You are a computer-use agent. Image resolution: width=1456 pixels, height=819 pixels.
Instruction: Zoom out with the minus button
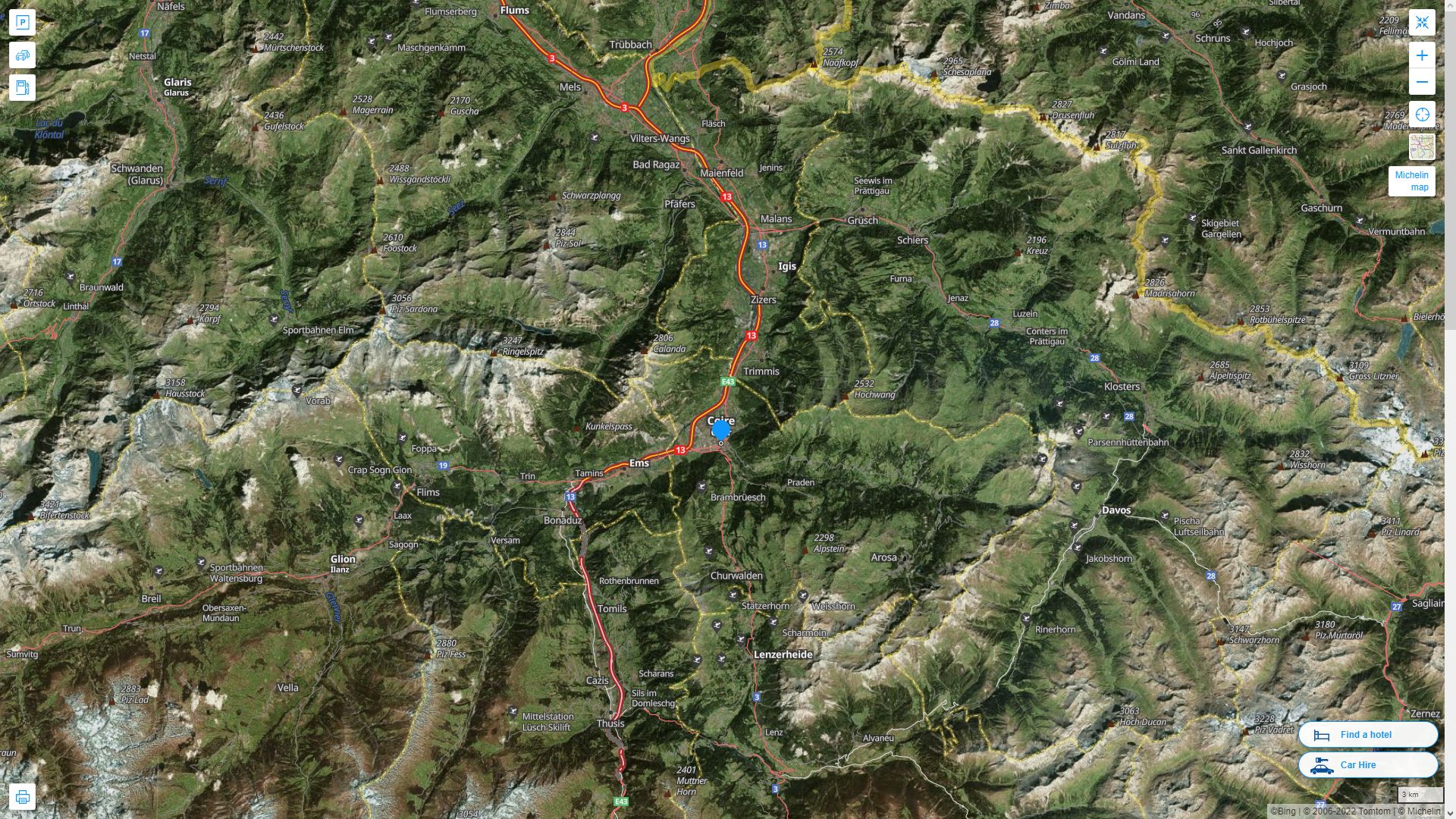tap(1422, 82)
